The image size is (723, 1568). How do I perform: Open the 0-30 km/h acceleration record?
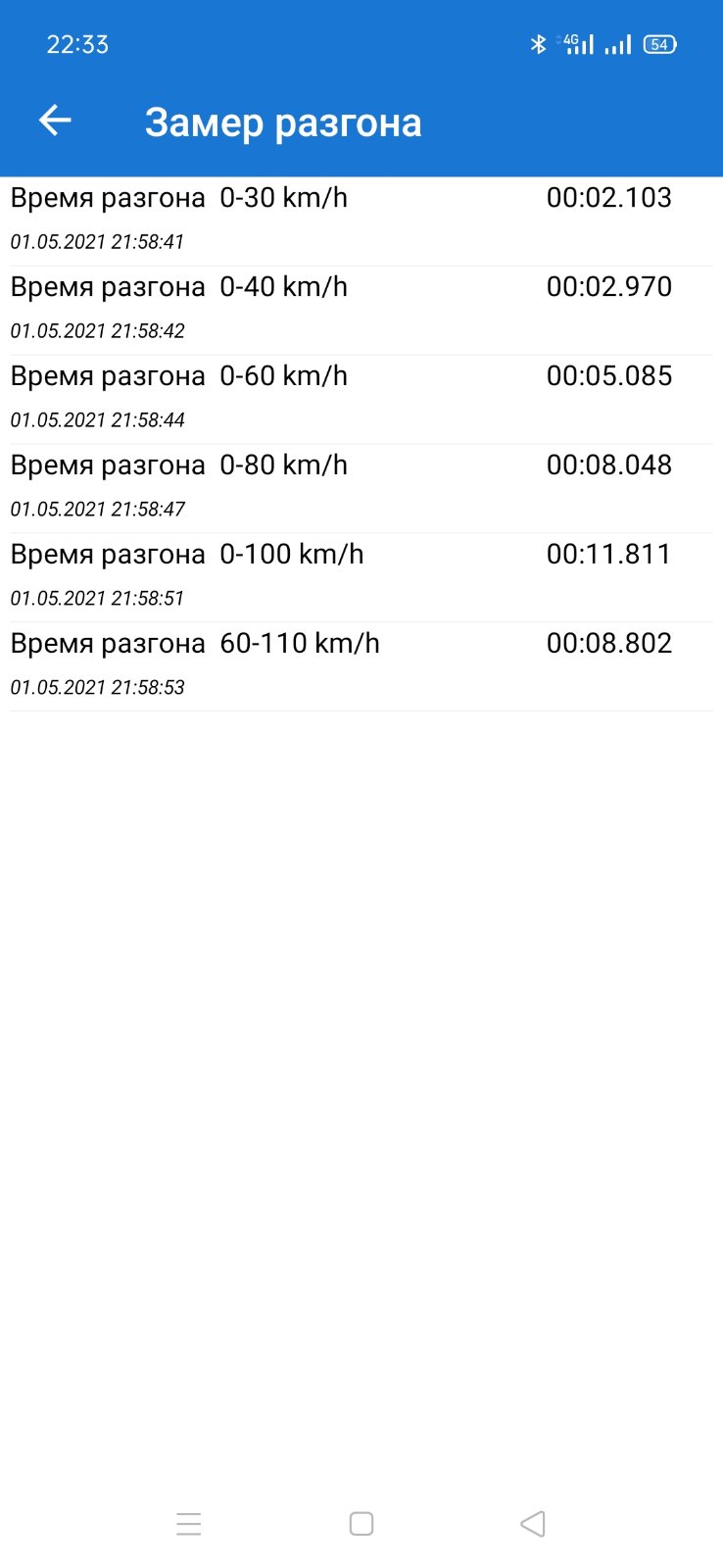pos(361,221)
